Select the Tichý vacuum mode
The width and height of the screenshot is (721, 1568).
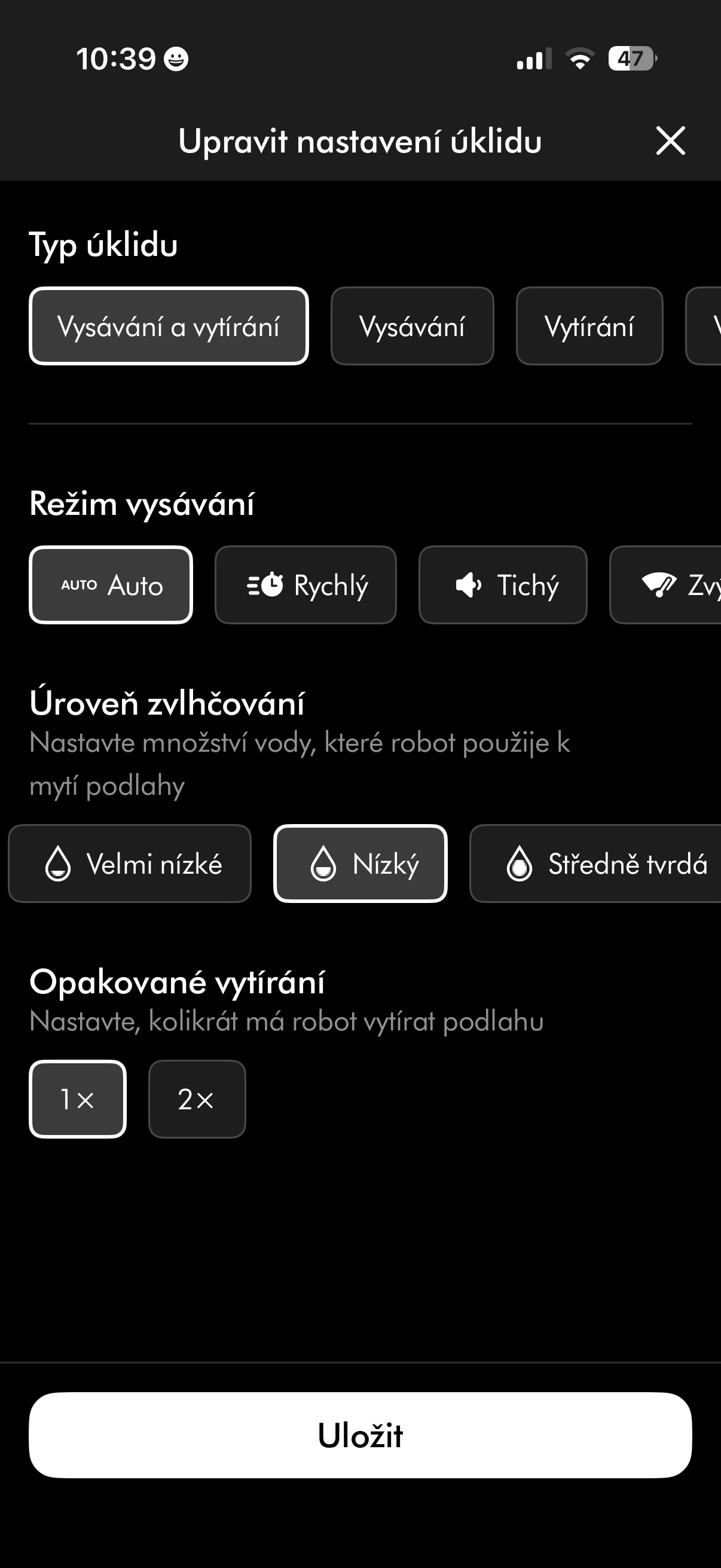[x=503, y=585]
